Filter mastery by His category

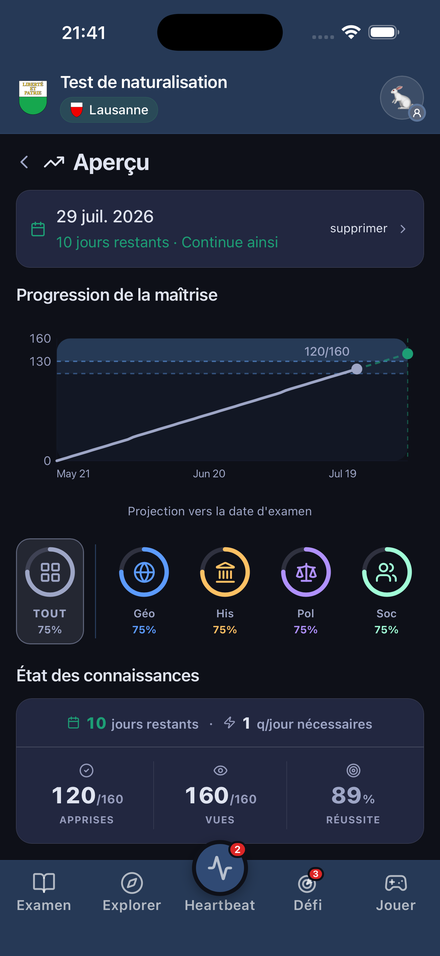(225, 591)
